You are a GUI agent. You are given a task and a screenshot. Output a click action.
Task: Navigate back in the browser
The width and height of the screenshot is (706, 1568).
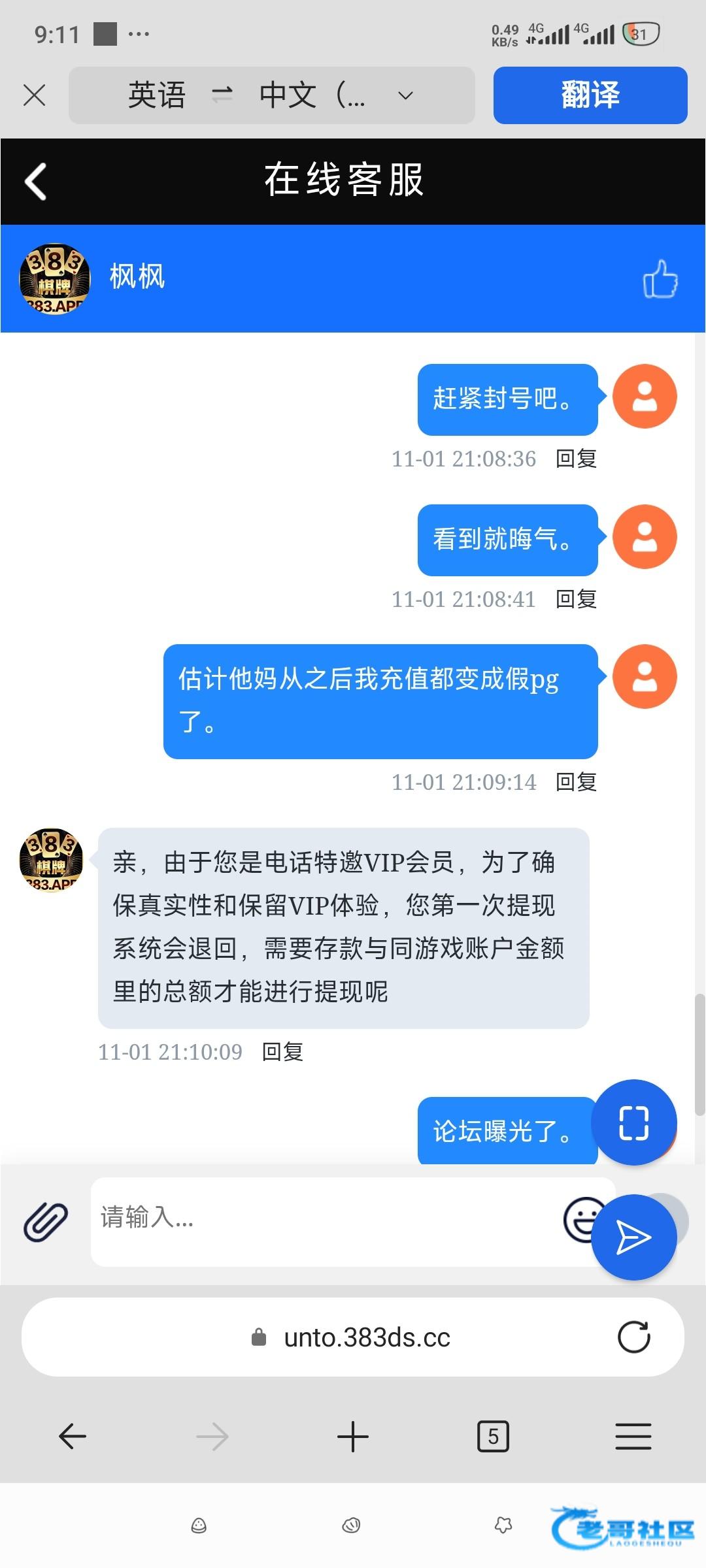click(x=73, y=1436)
